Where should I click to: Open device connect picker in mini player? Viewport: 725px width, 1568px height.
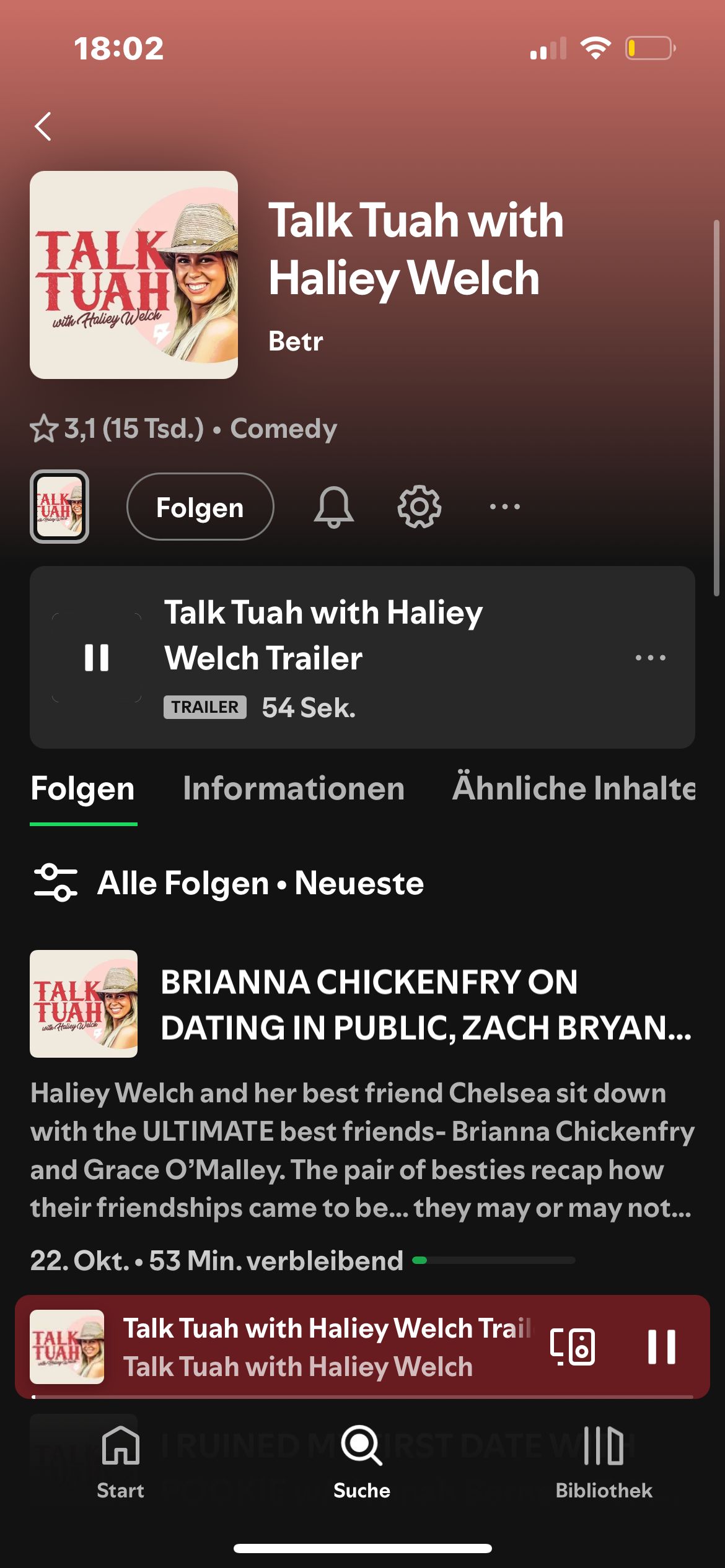572,1347
